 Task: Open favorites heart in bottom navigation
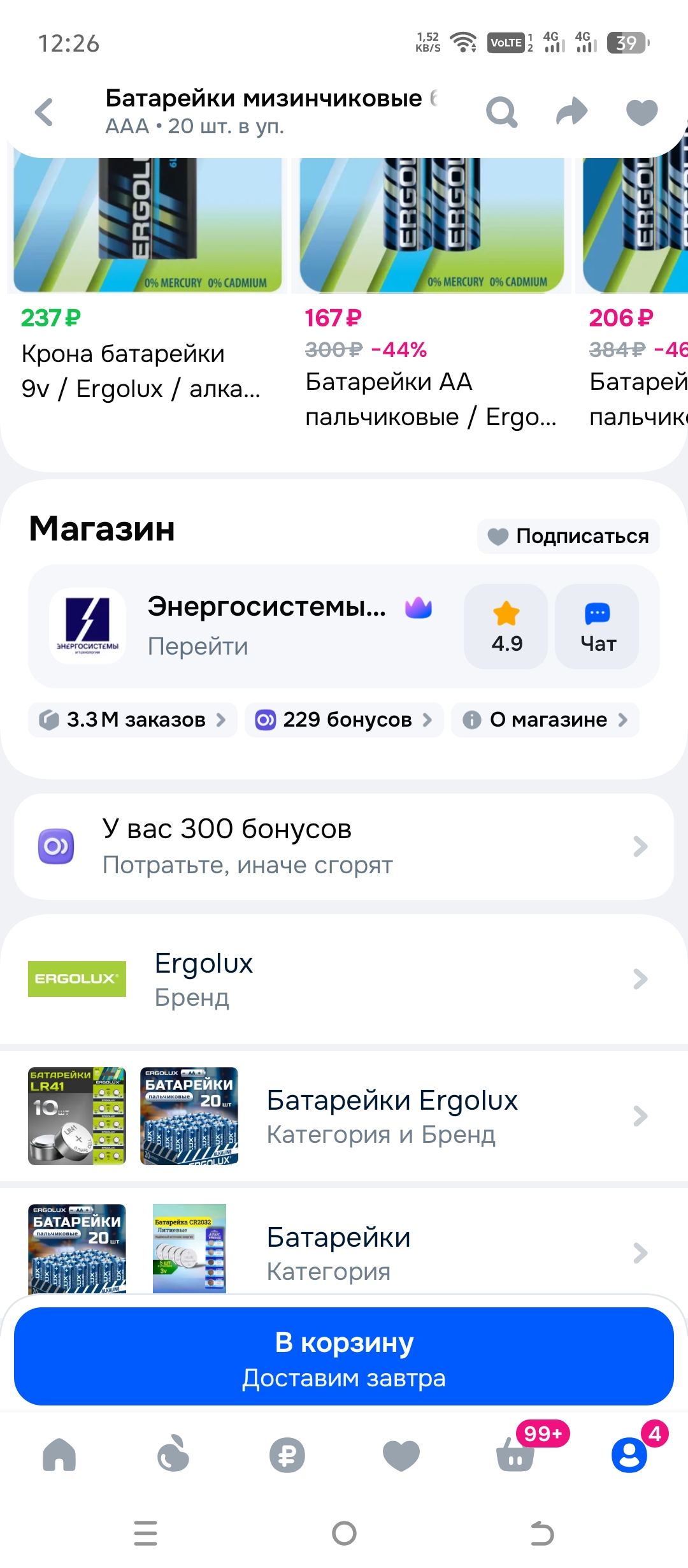click(x=400, y=1456)
